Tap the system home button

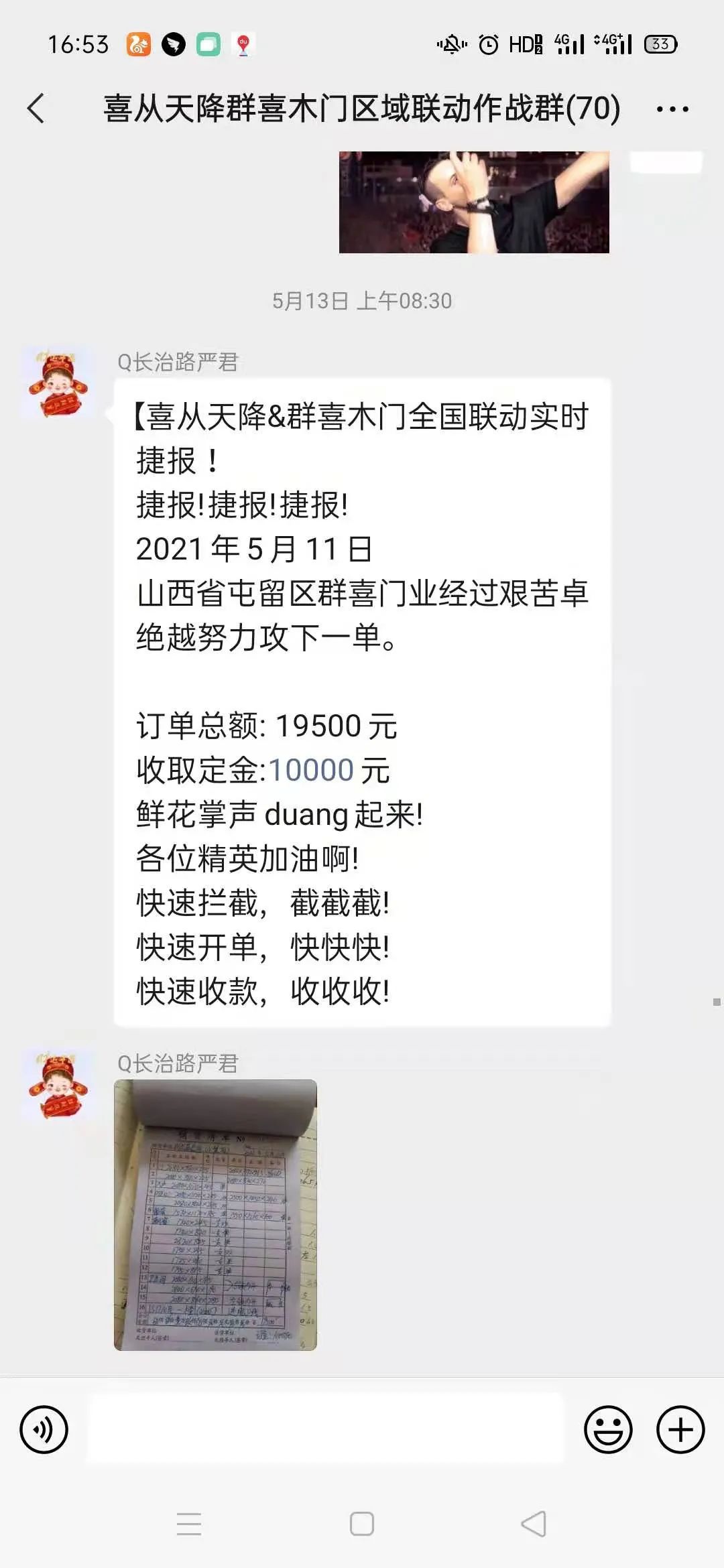[x=362, y=1524]
